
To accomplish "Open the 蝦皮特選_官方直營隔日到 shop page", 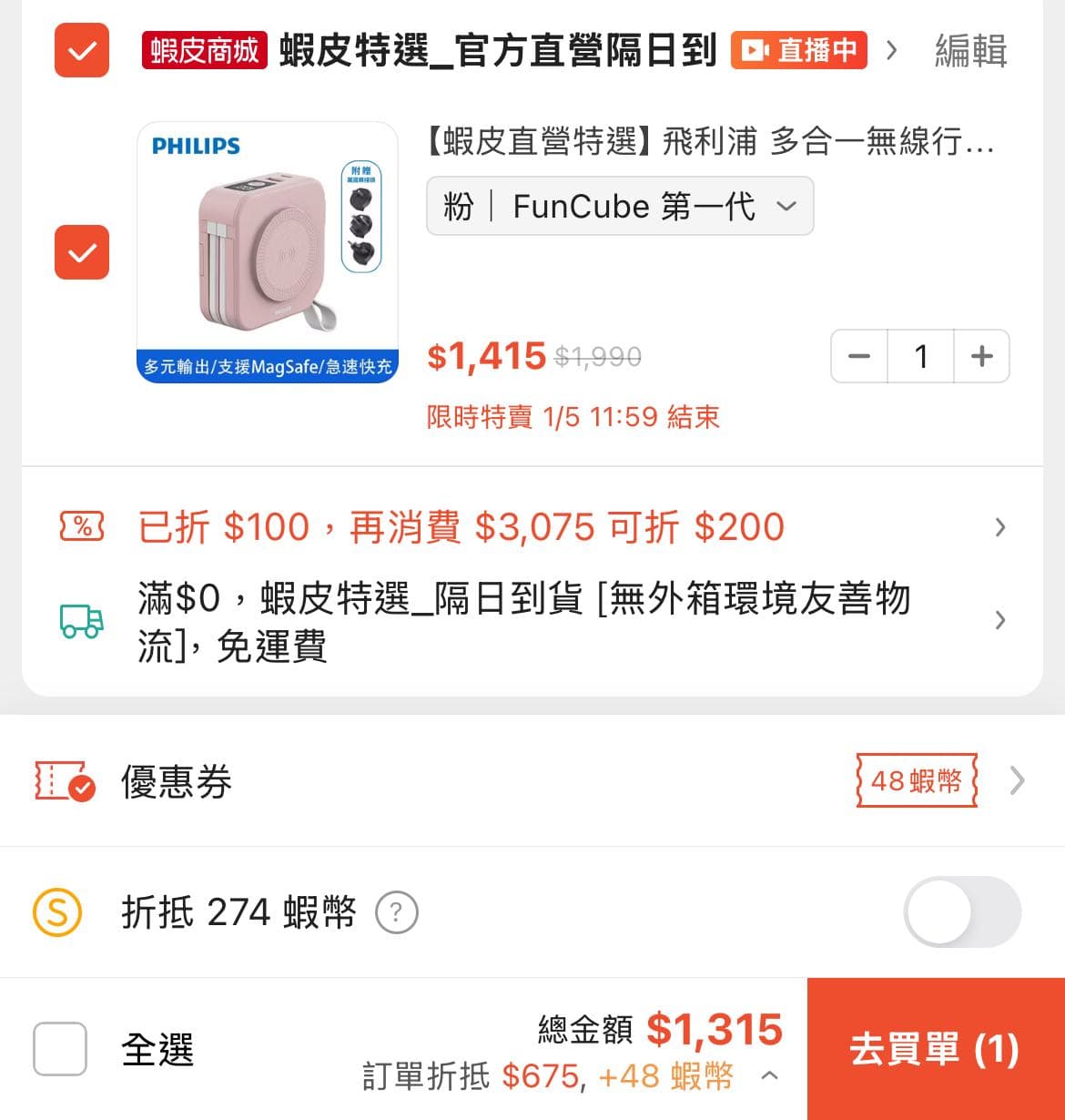I will coord(497,50).
